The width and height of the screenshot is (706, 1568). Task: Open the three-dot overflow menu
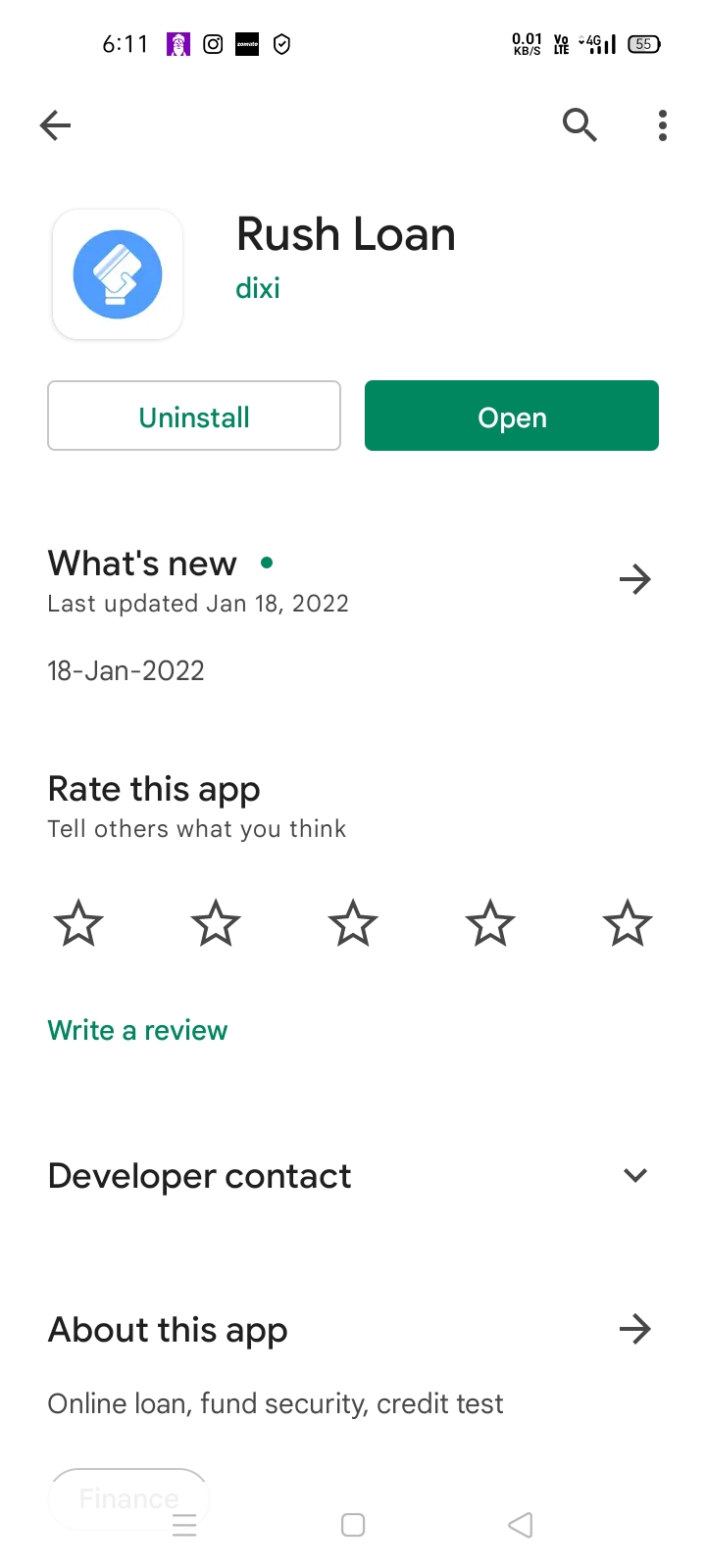(663, 125)
